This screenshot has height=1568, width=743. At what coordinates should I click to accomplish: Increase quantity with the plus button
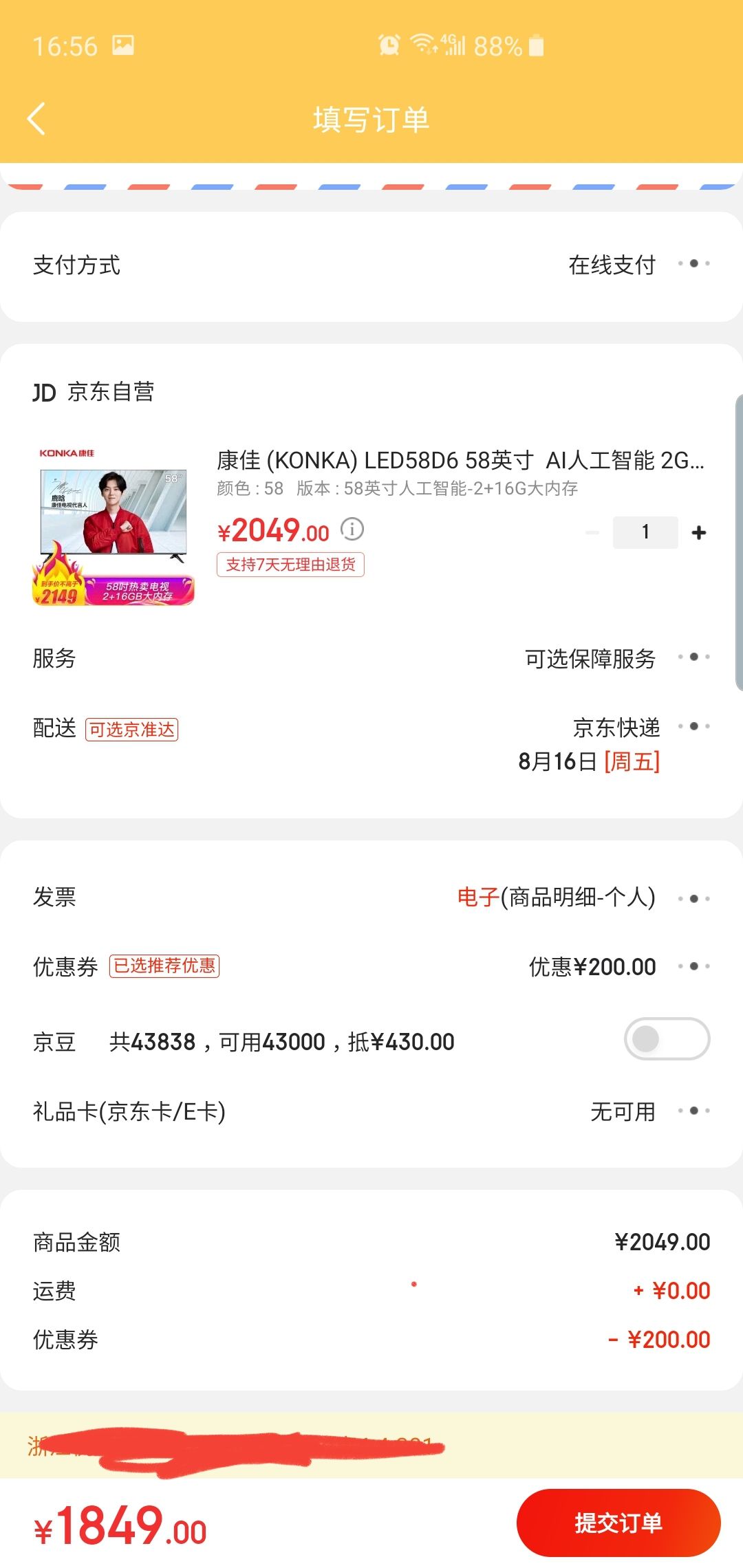(x=699, y=532)
